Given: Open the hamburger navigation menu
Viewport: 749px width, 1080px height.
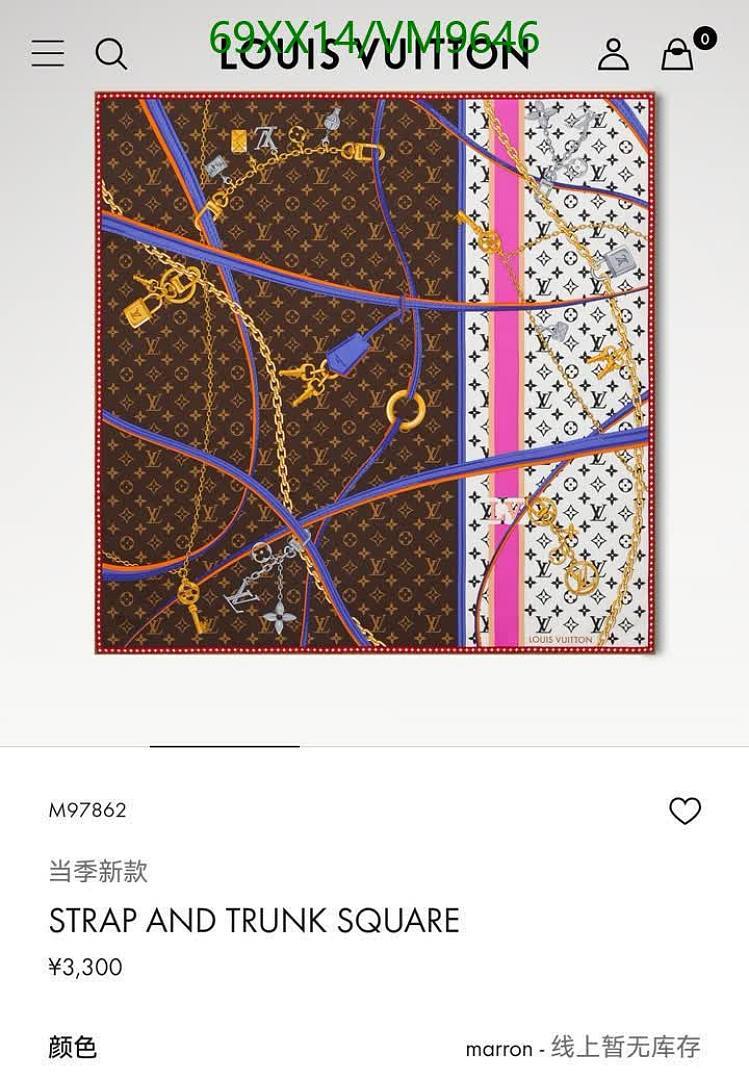Looking at the screenshot, I should (x=47, y=55).
